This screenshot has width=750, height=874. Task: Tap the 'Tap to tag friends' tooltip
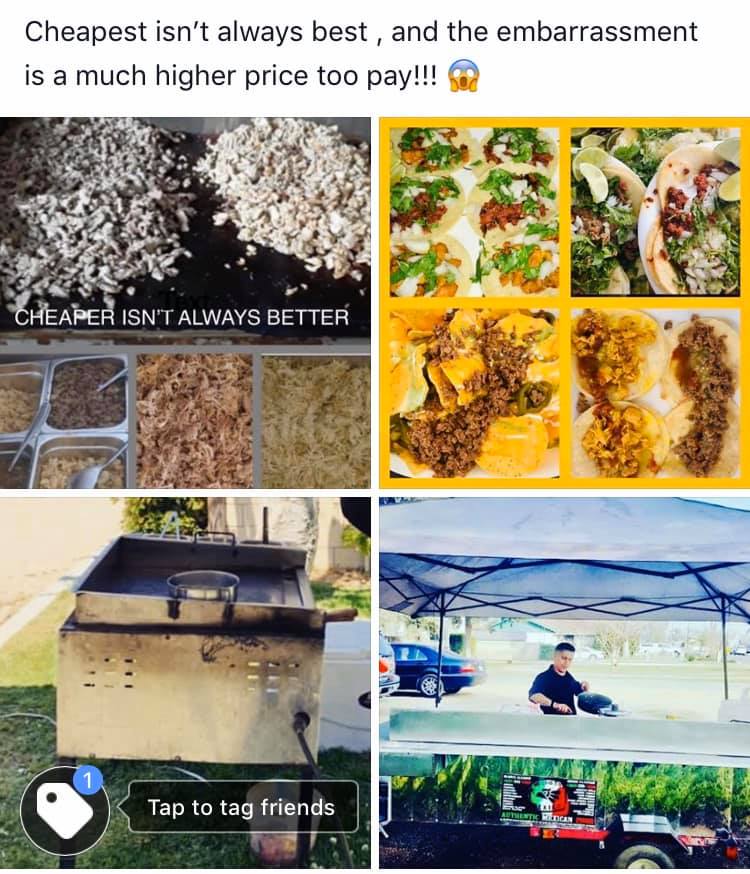241,807
